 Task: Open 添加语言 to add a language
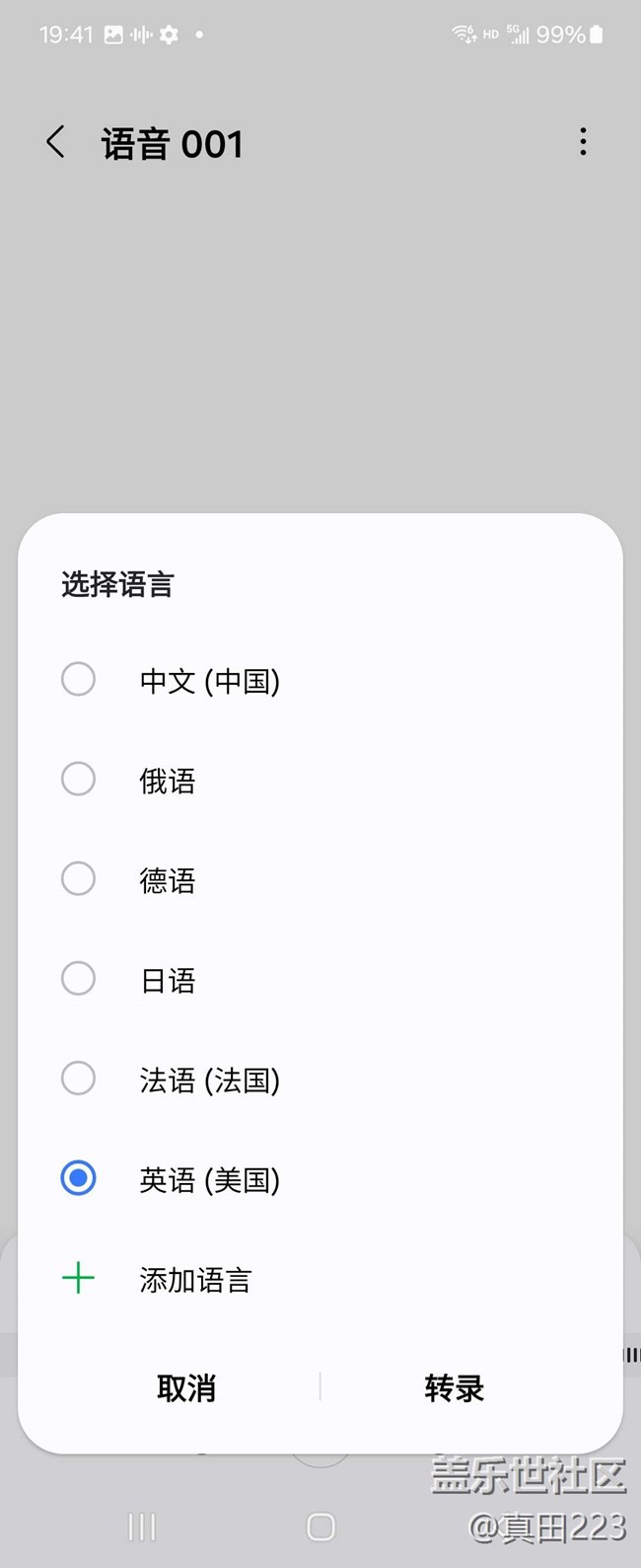pyautogui.click(x=195, y=1280)
